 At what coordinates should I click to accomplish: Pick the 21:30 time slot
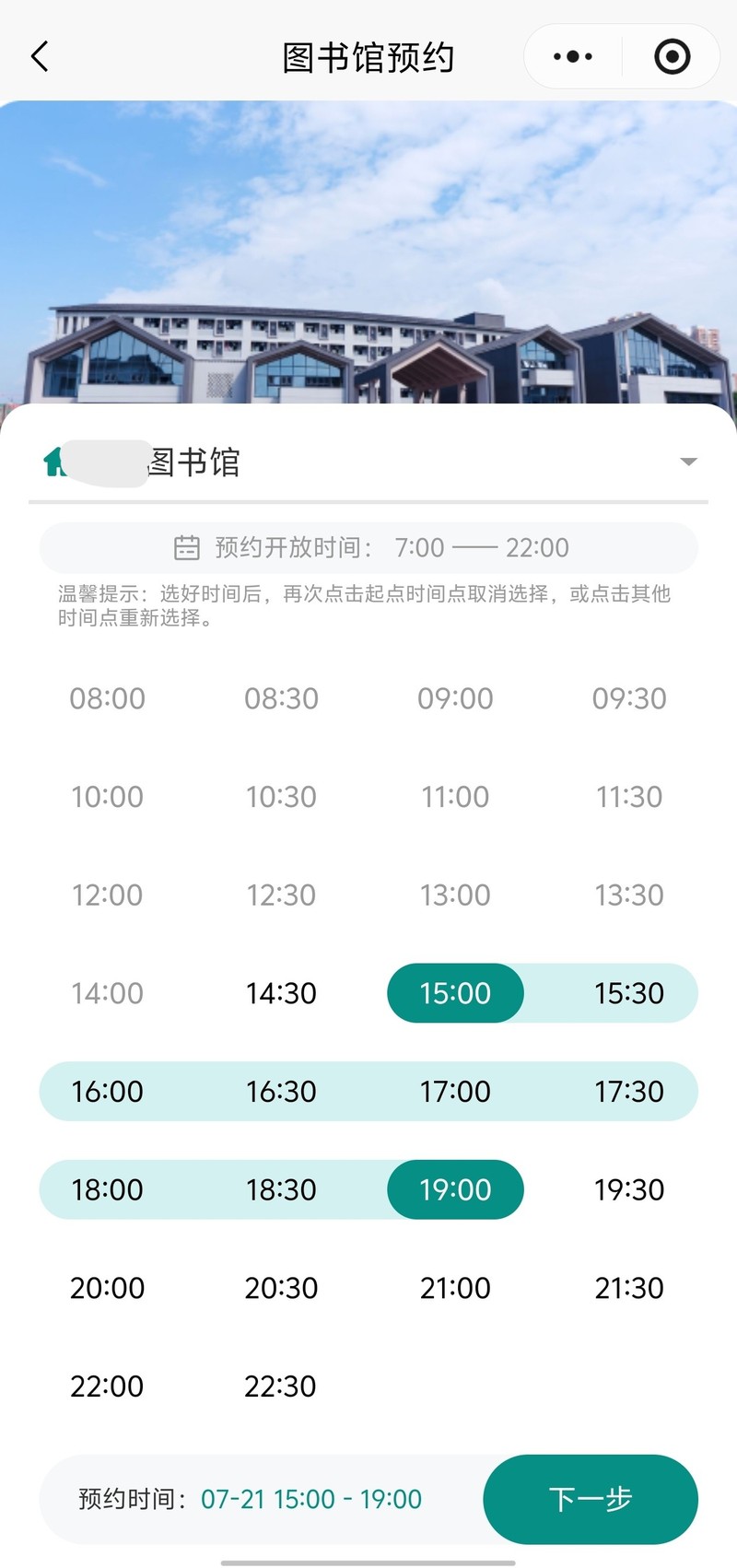[629, 1288]
